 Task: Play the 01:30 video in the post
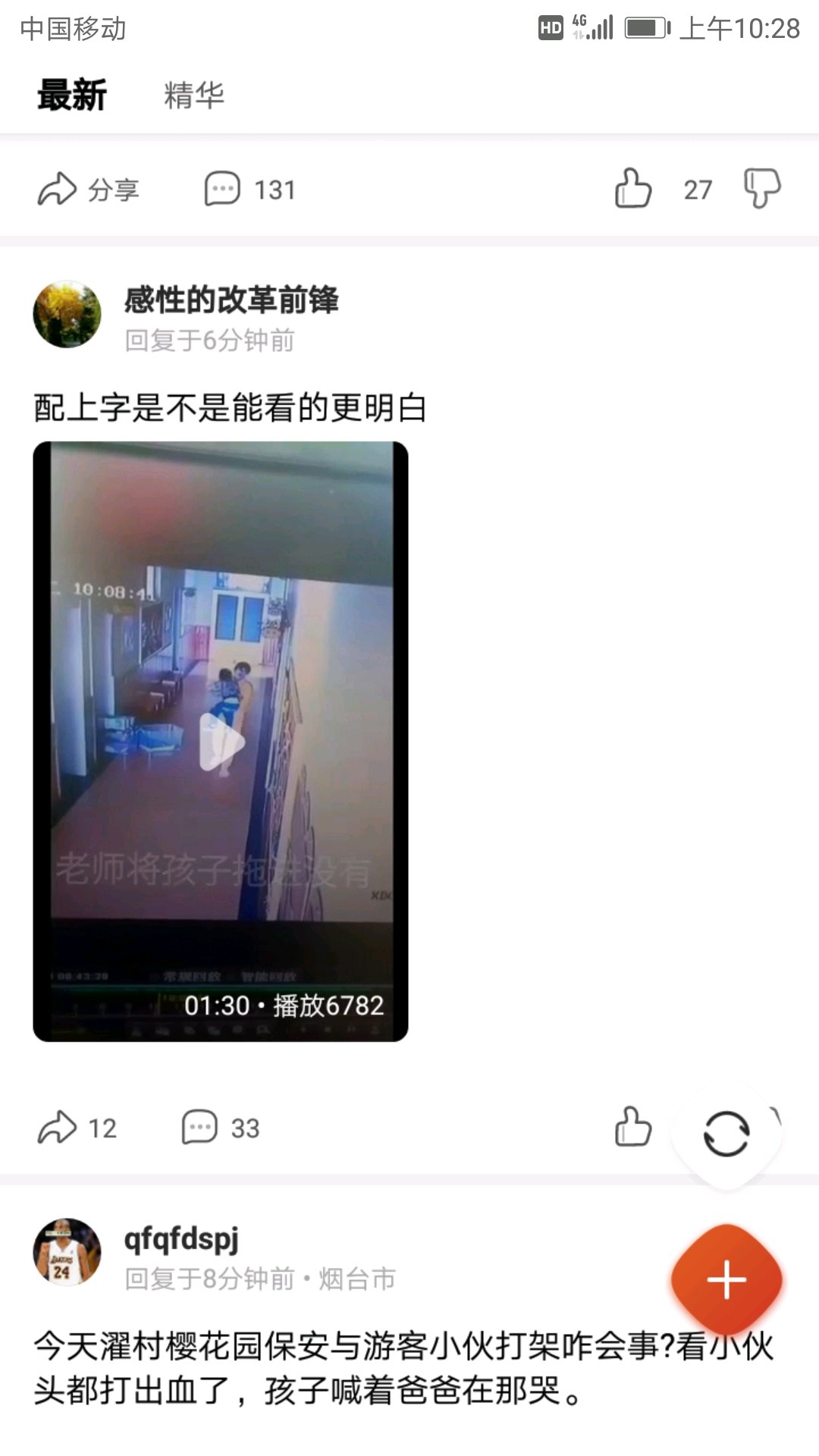[221, 741]
